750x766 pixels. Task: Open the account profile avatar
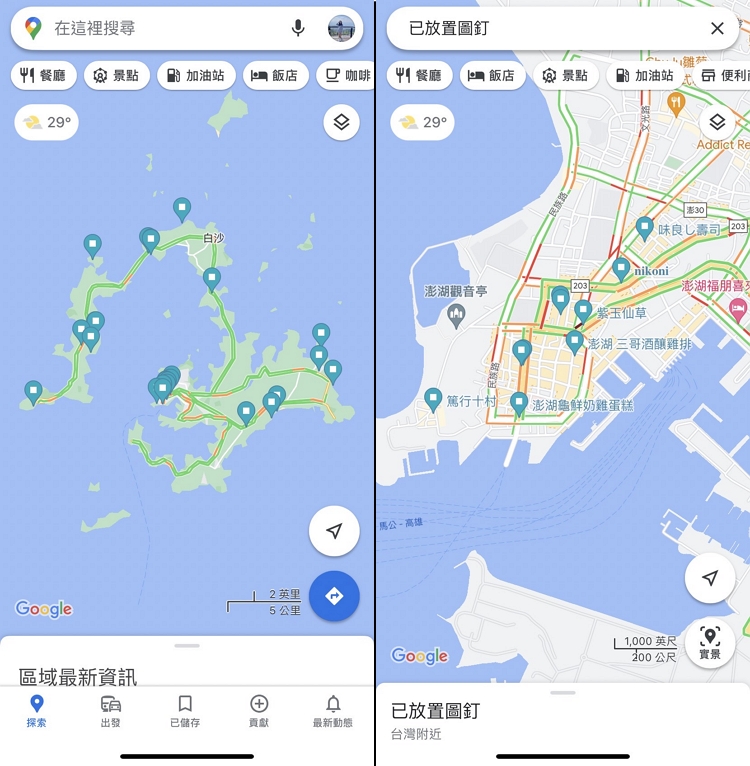tap(341, 28)
